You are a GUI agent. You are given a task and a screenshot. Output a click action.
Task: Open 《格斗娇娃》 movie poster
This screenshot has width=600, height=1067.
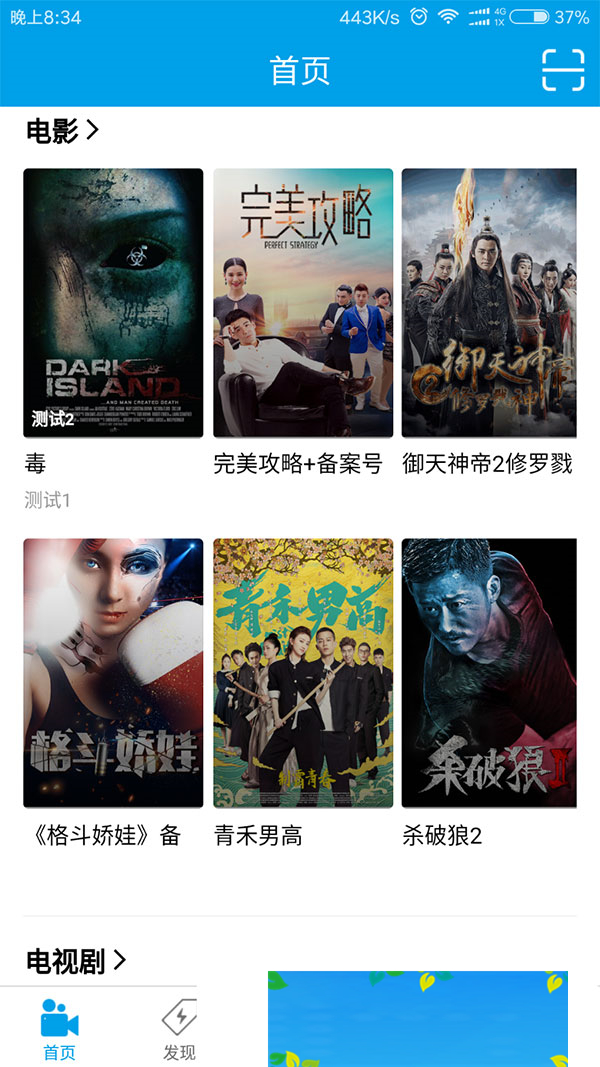(113, 673)
